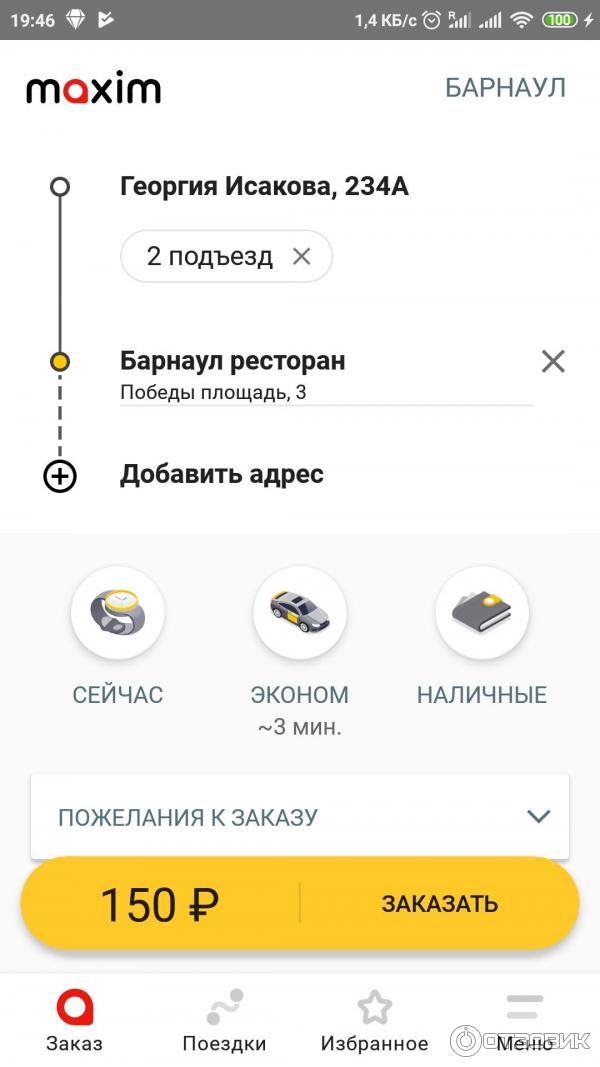The image size is (600, 1067).
Task: Change city from Барнаул
Action: tap(505, 88)
